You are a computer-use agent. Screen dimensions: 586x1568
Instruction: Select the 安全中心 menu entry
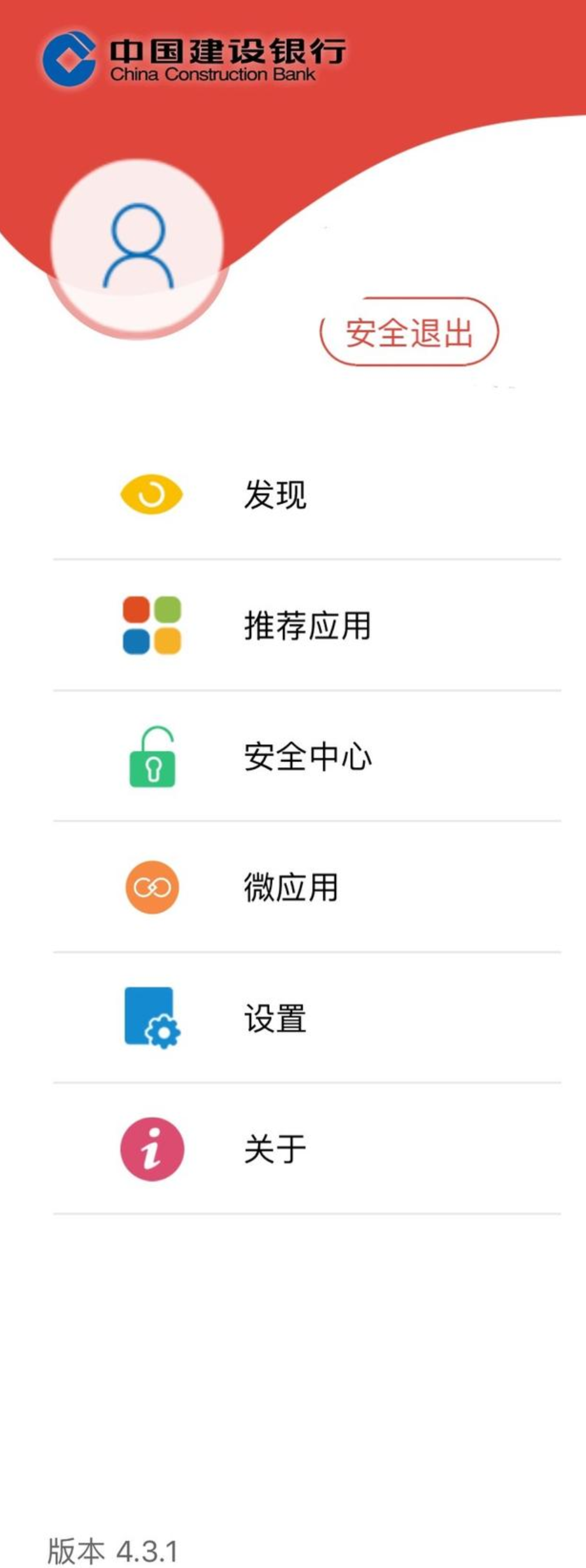pyautogui.click(x=309, y=759)
